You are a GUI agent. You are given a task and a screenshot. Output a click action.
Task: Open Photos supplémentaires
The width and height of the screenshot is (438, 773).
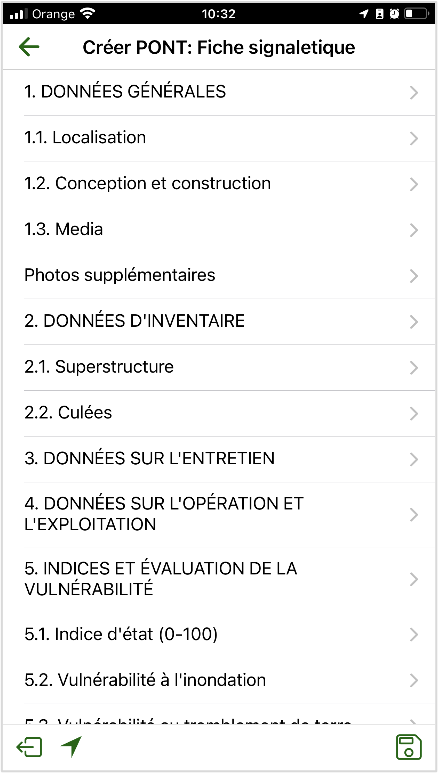(x=219, y=276)
